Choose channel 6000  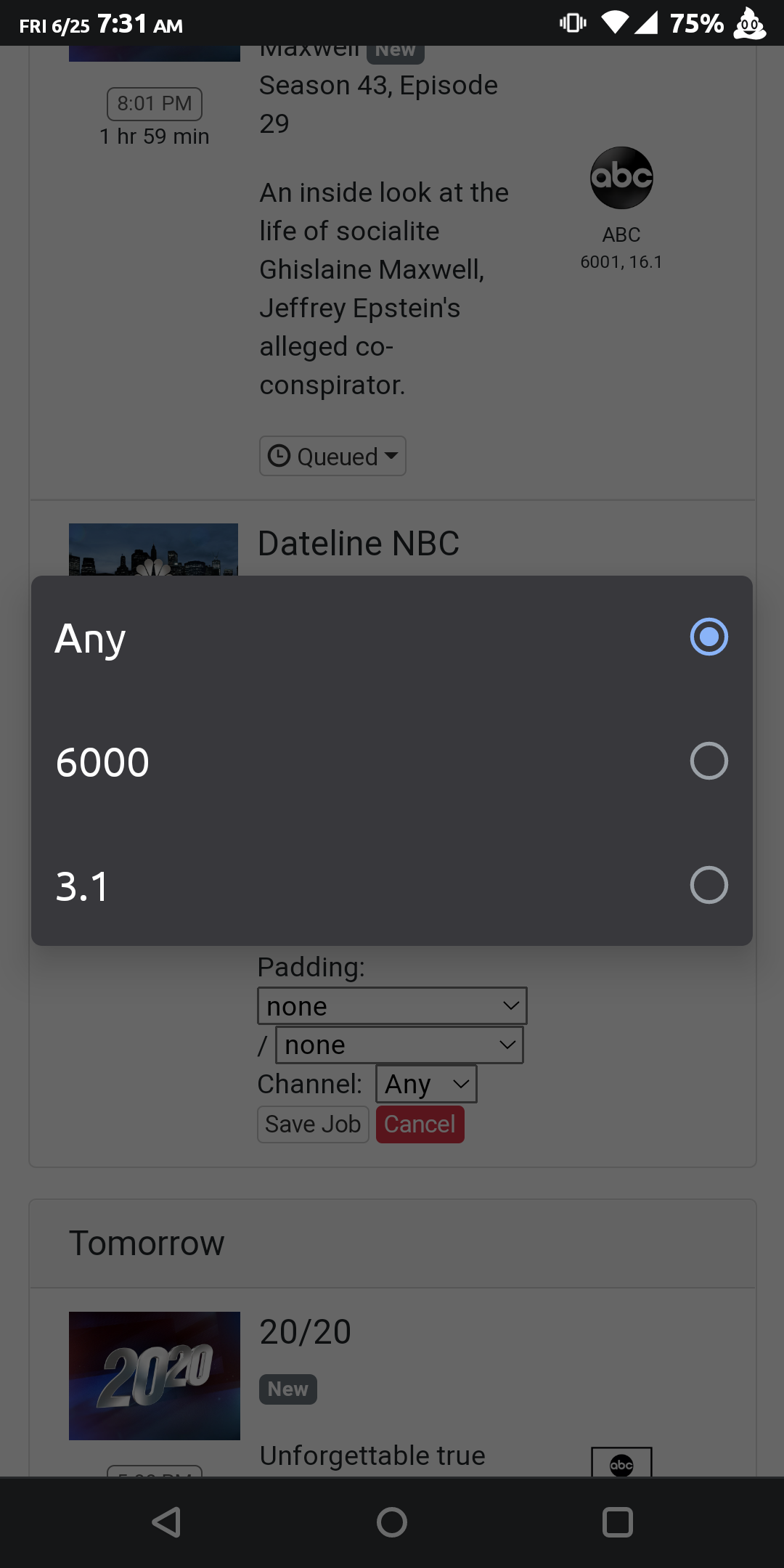pos(392,761)
